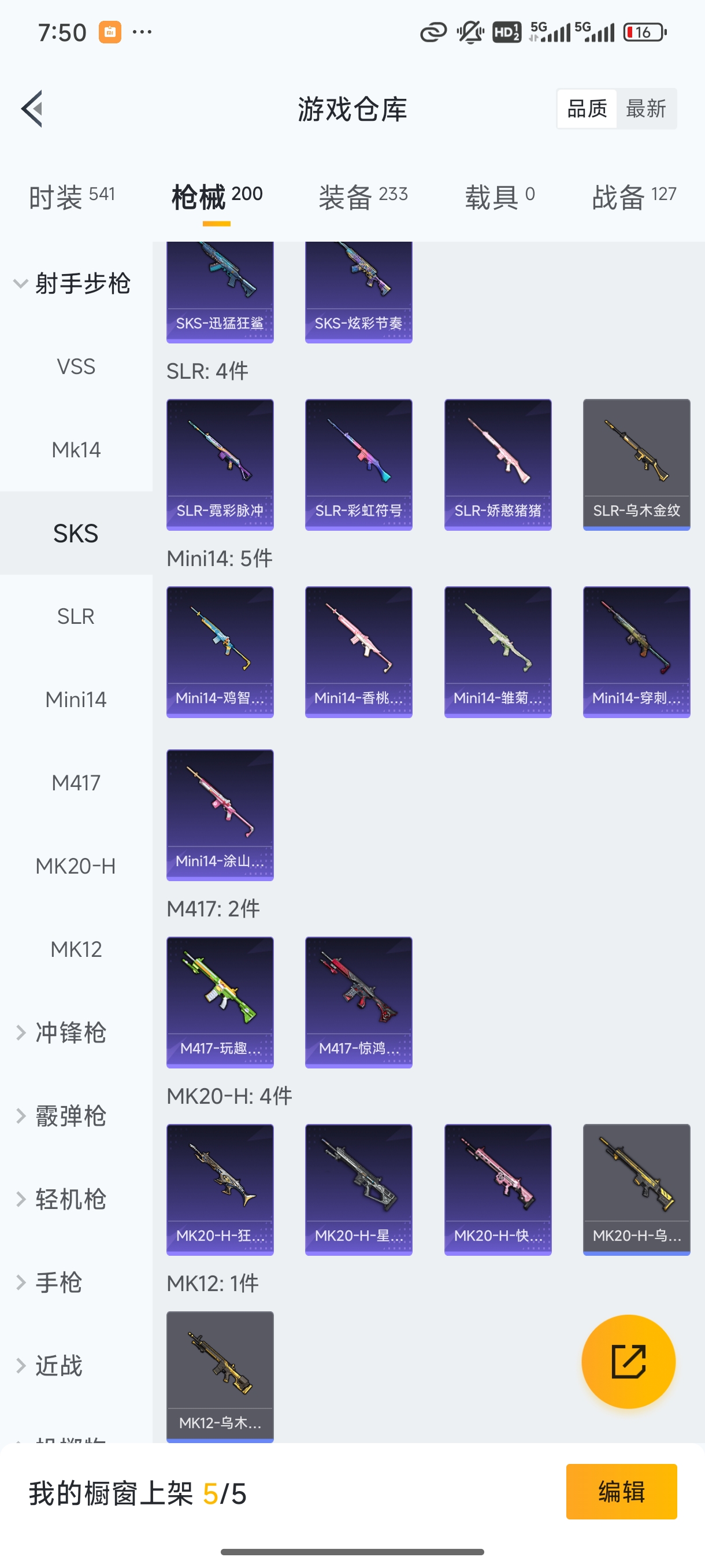The height and width of the screenshot is (1568, 705).
Task: Tap the orange share floating button
Action: coord(628,1362)
